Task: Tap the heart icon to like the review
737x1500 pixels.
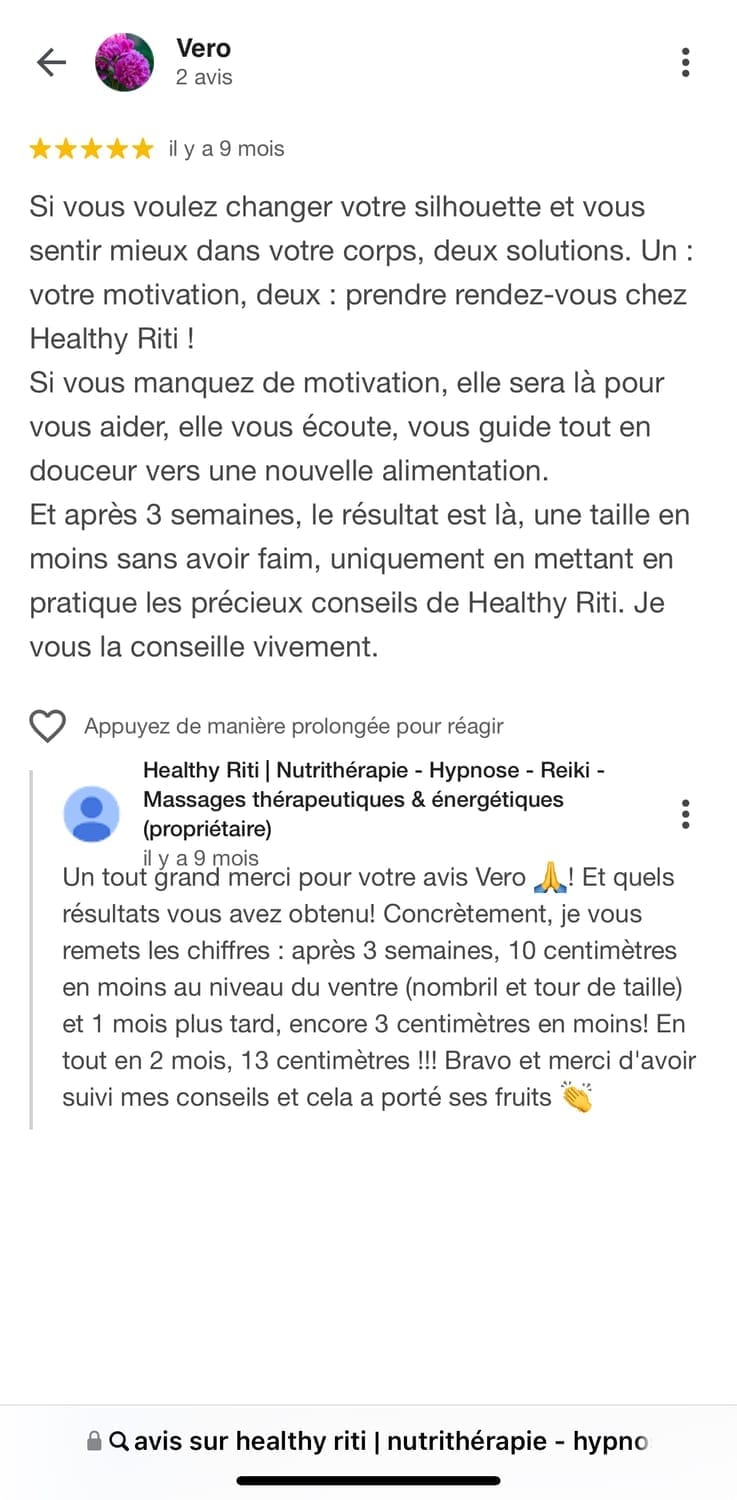Action: [x=47, y=726]
